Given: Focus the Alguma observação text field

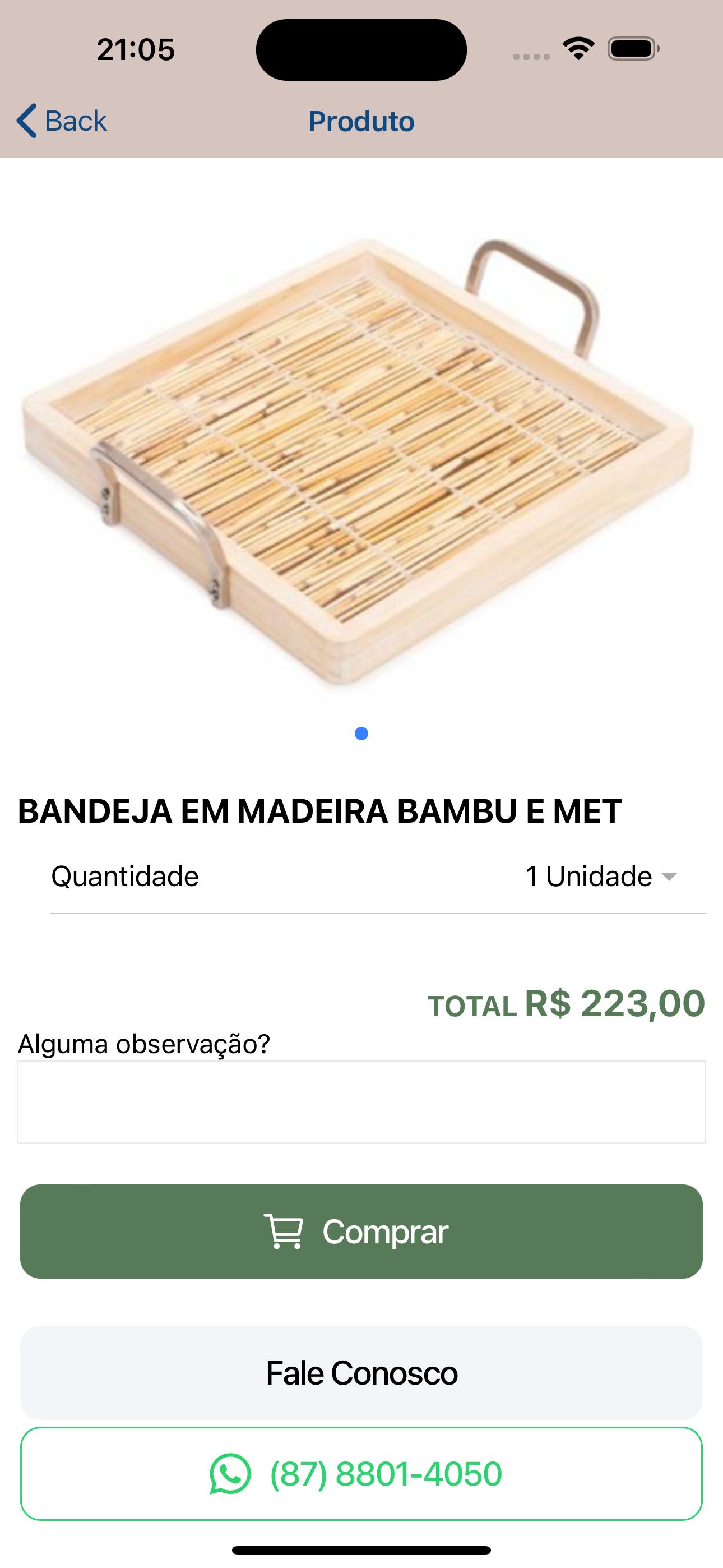Looking at the screenshot, I should tap(361, 1102).
